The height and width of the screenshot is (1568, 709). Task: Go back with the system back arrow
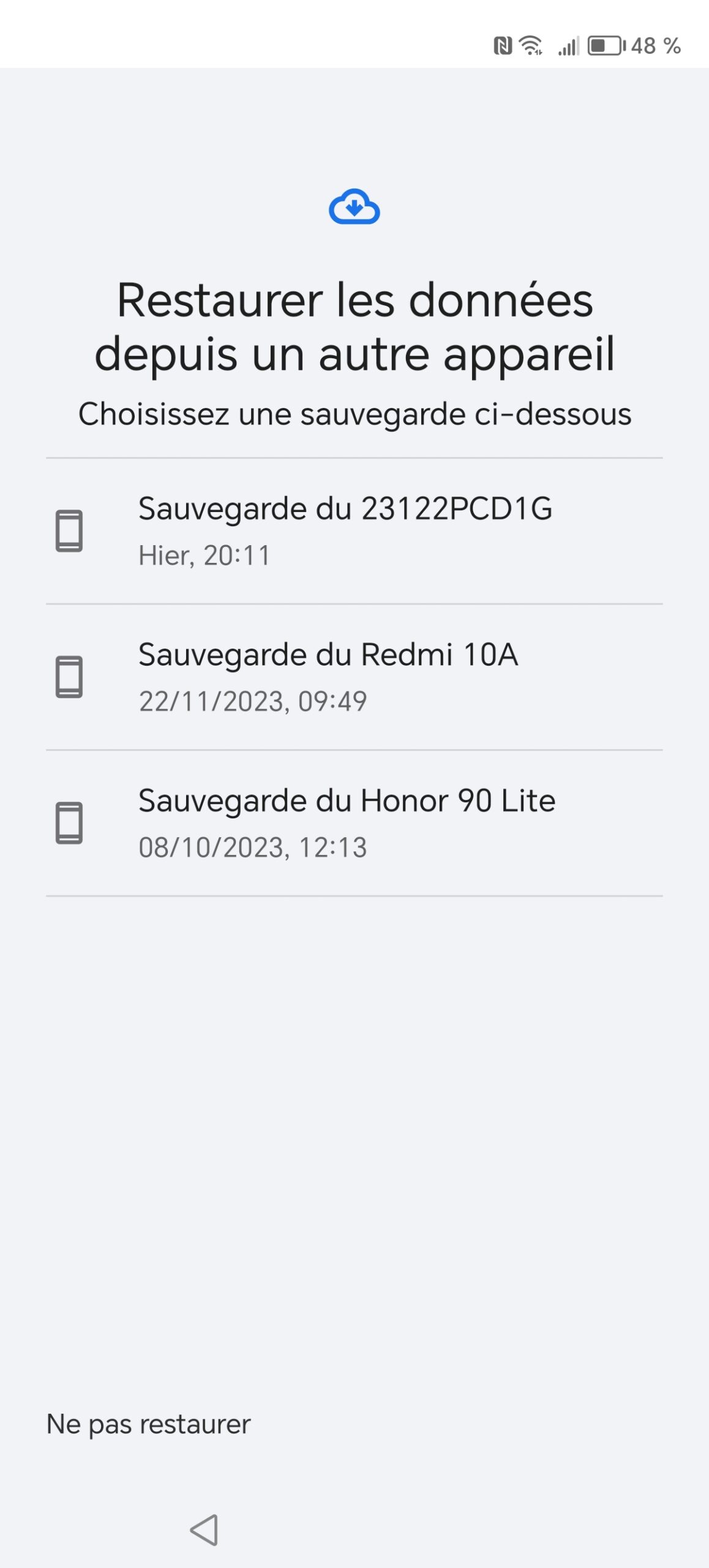(204, 1529)
